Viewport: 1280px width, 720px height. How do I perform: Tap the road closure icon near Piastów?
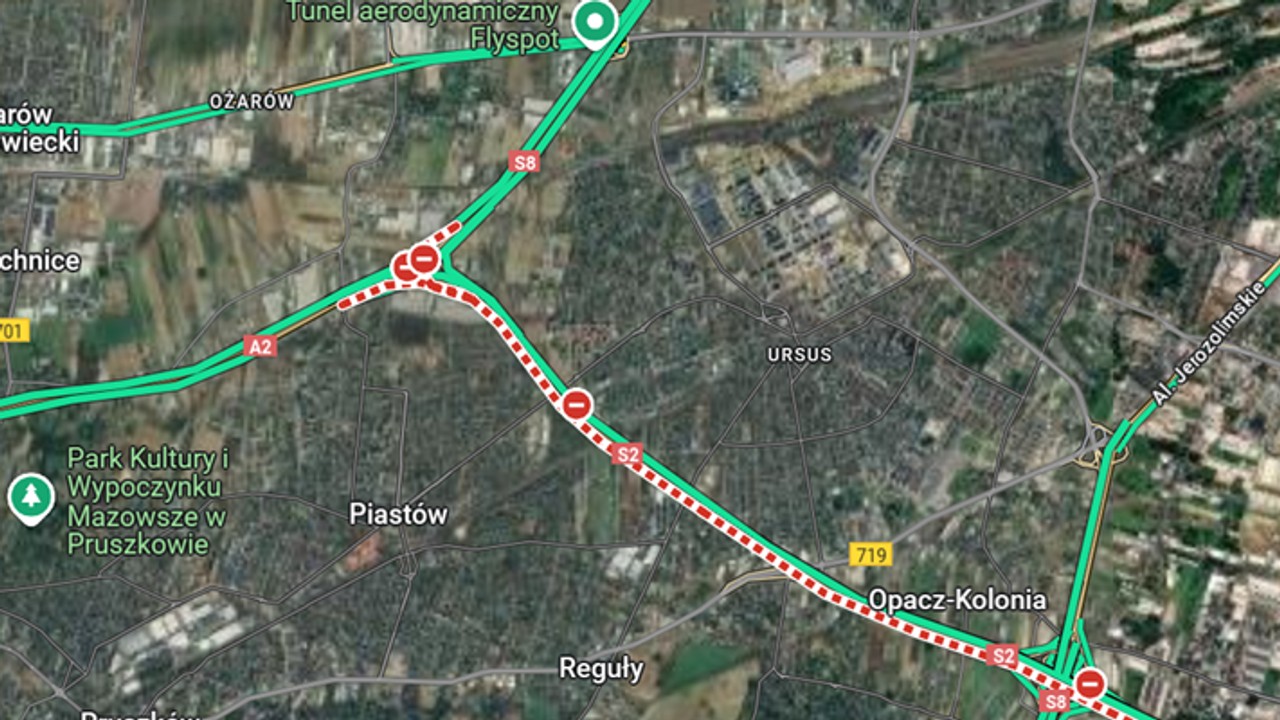[x=577, y=405]
